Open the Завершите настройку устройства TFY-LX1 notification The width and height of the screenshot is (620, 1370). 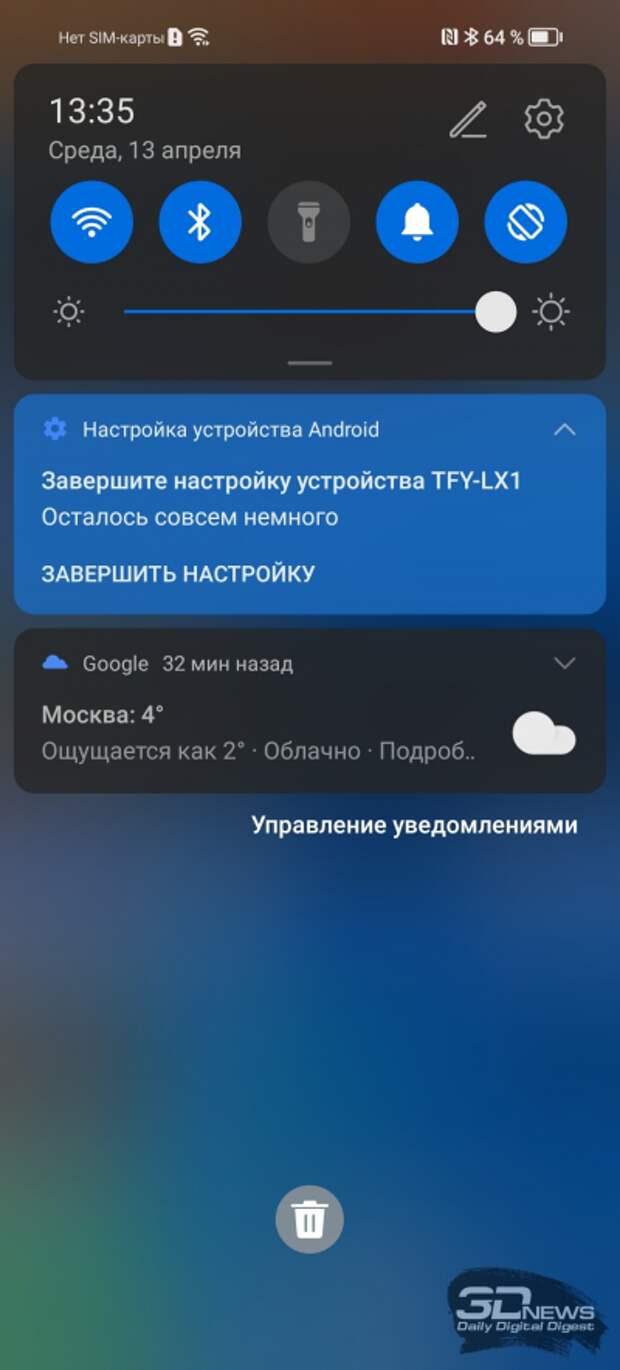(x=281, y=482)
